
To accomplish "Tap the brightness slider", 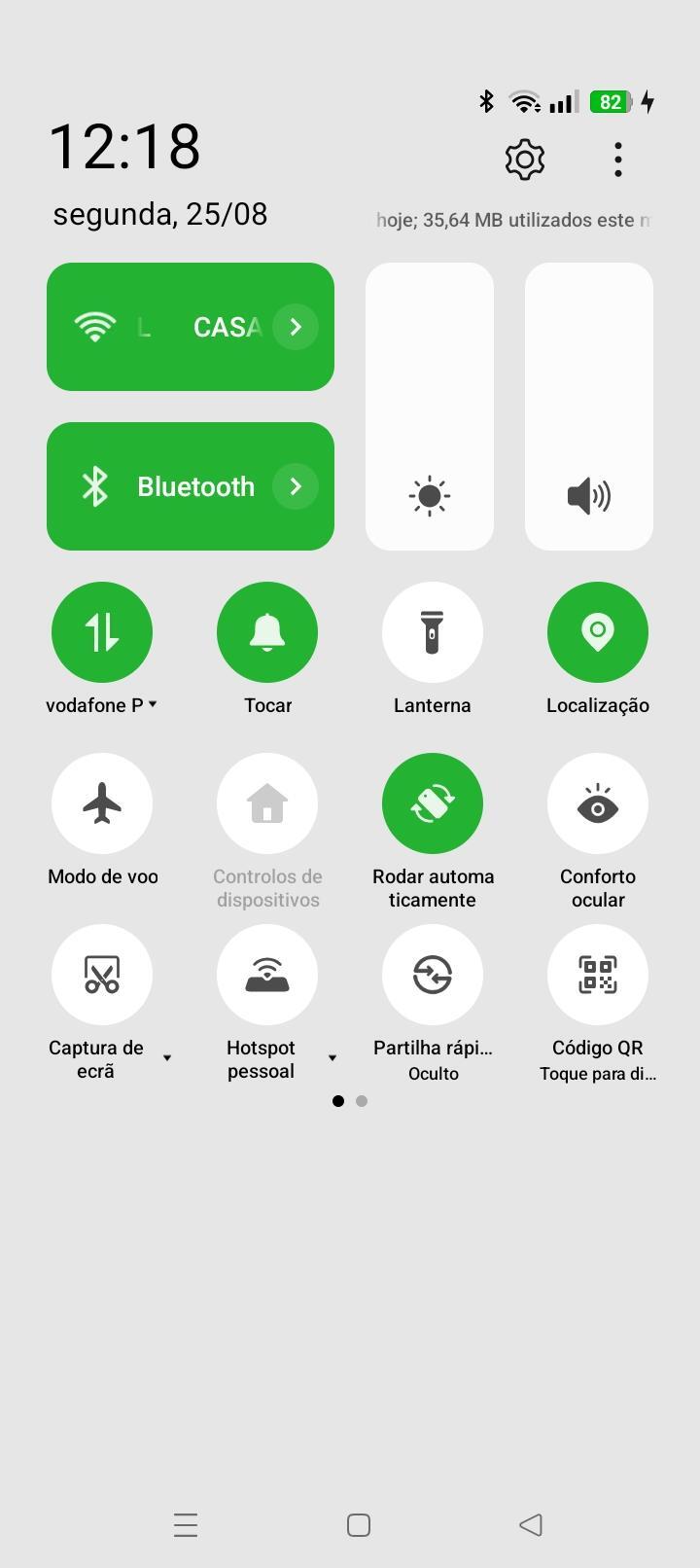I will tap(430, 407).
